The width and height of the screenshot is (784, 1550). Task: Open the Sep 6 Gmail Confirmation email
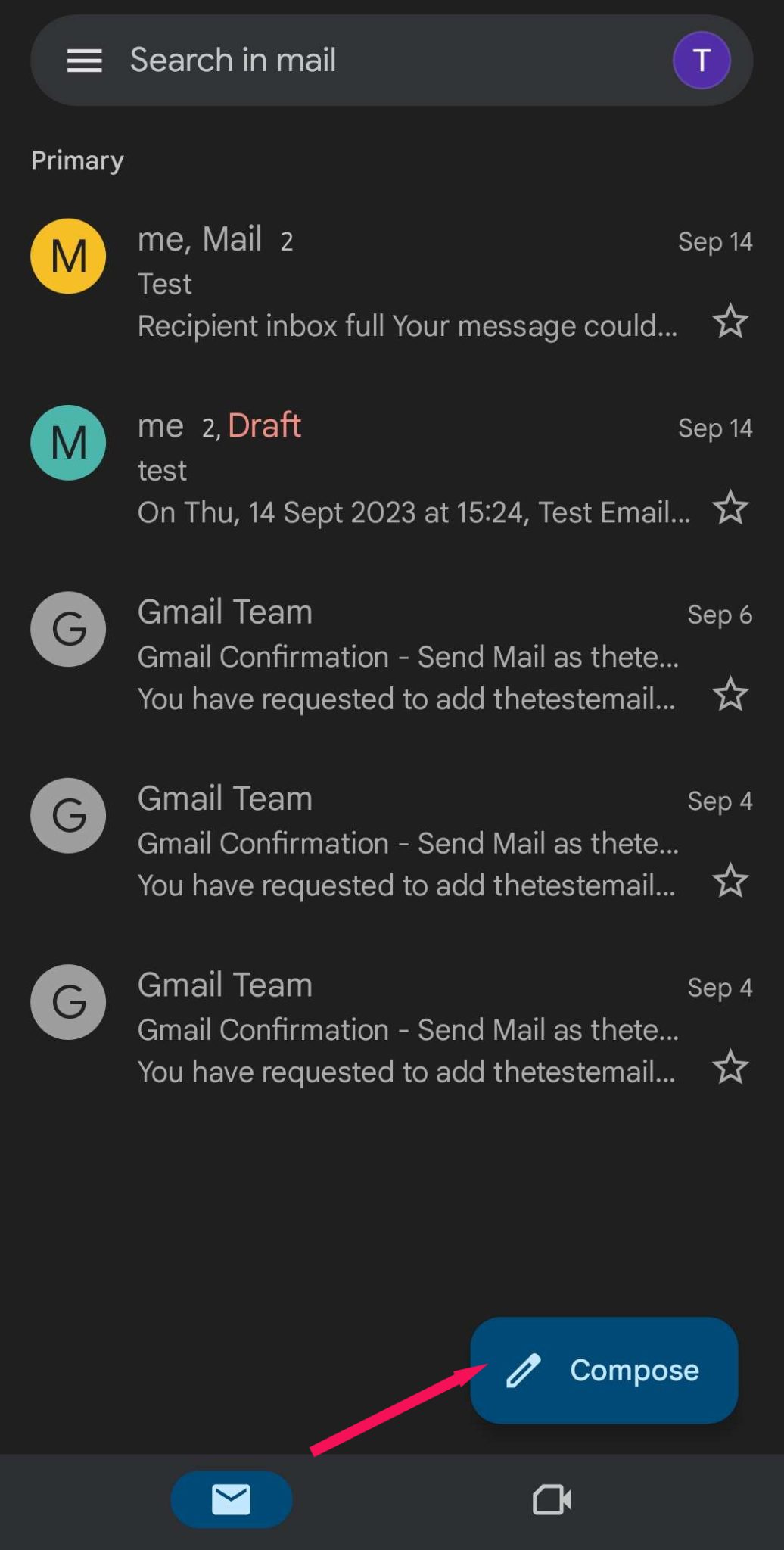tap(378, 657)
